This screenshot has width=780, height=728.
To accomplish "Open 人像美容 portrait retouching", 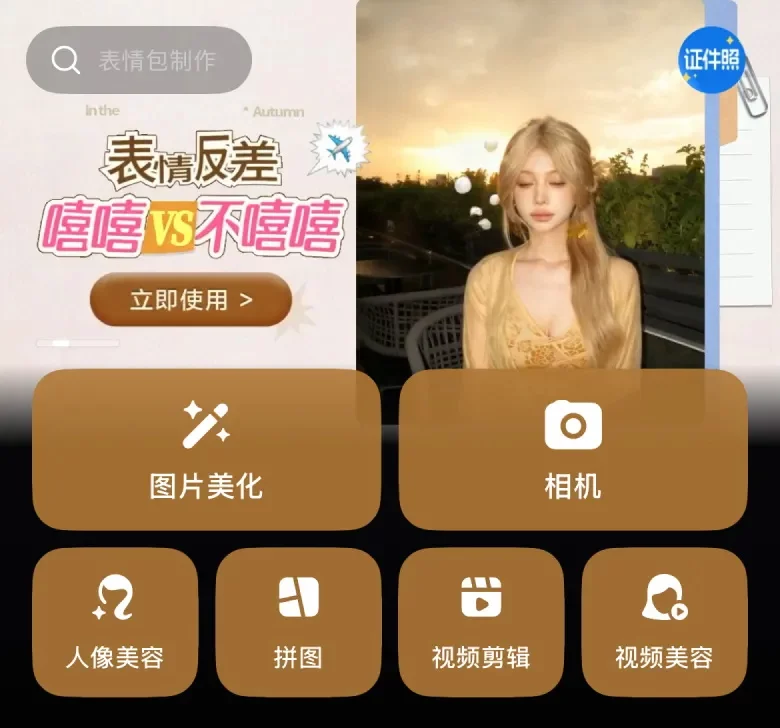I will 115,622.
